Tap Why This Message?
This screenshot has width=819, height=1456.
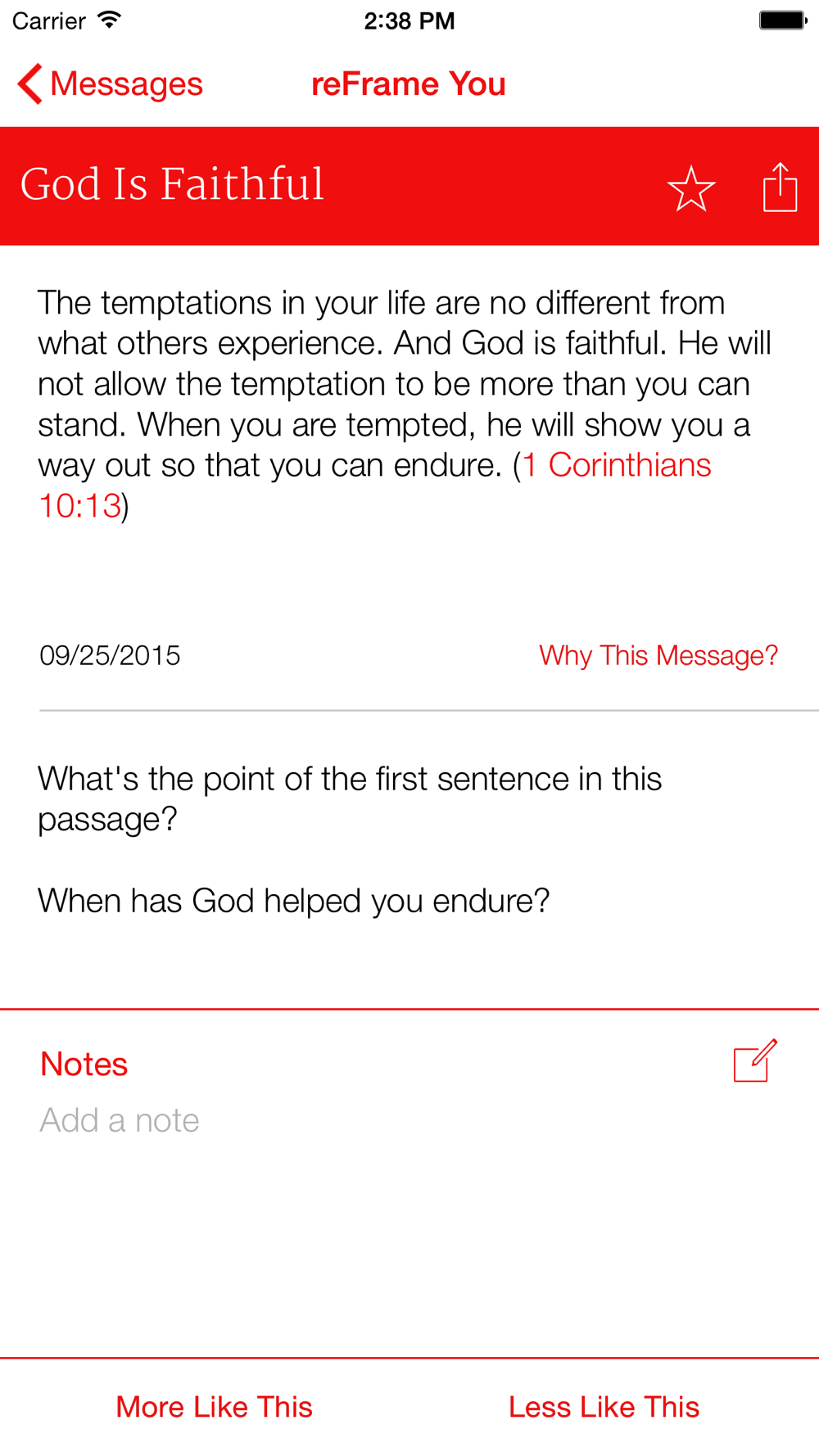click(658, 656)
